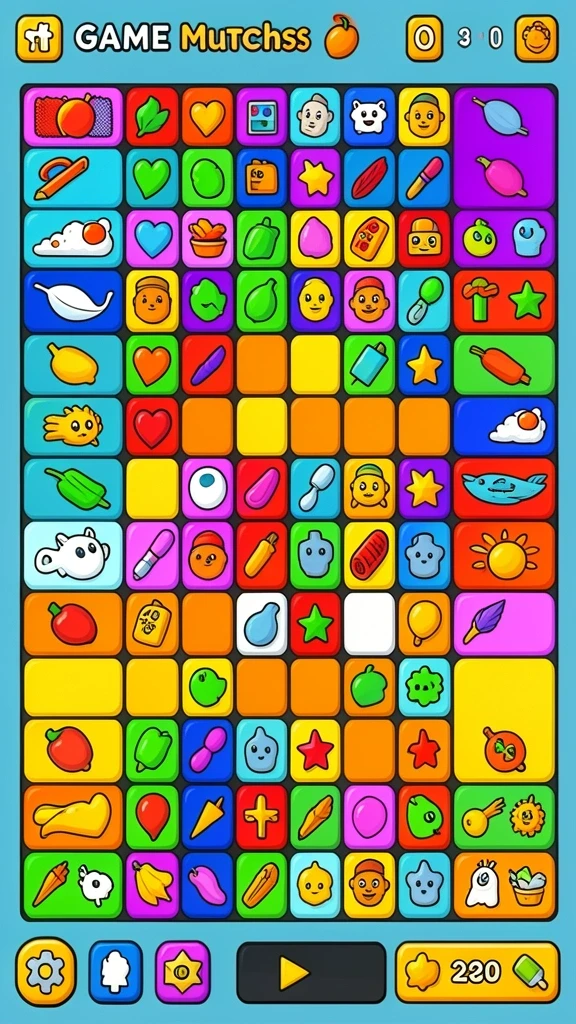Viewport: 576px width, 1024px height.
Task: Tap the yellow 0 coin counter button
Action: (x=424, y=39)
